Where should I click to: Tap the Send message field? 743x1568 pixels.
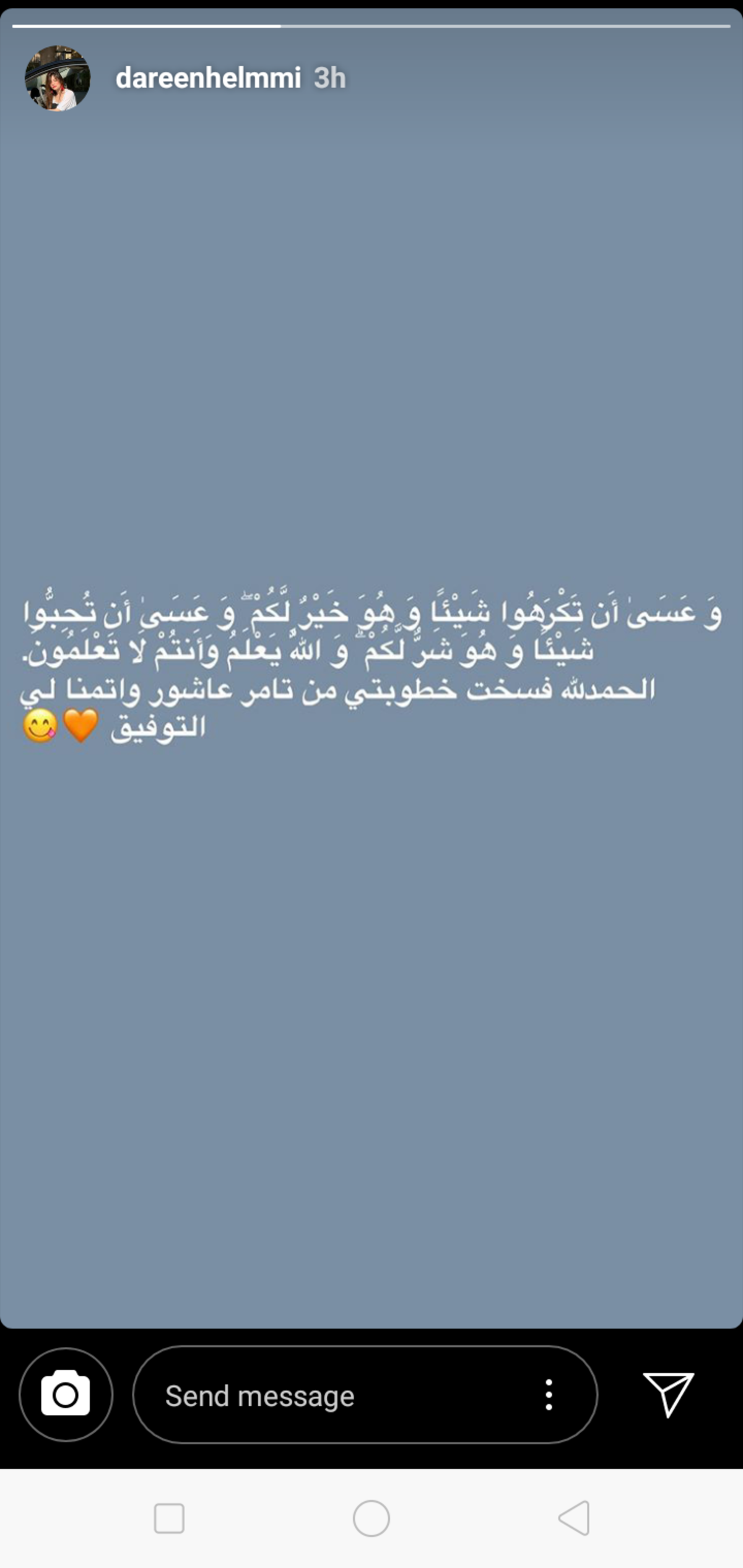[334, 1395]
